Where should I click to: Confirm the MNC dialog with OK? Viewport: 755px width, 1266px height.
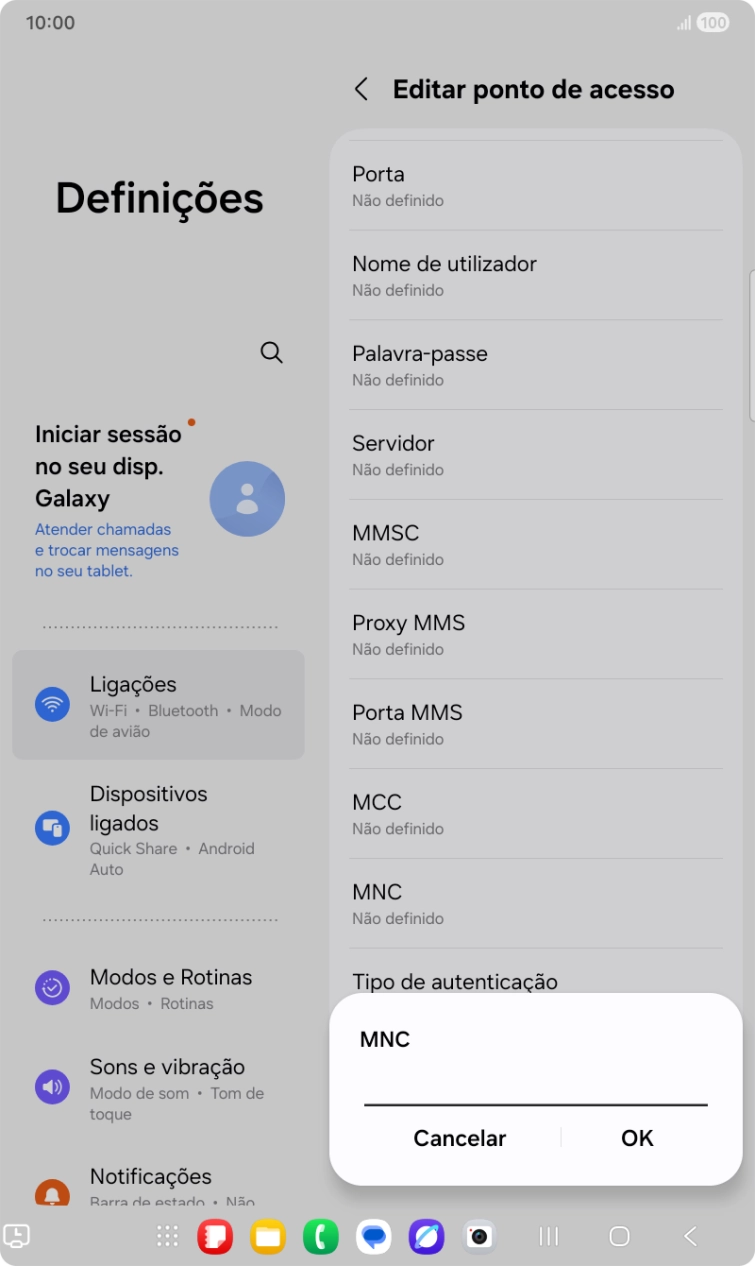point(636,1138)
